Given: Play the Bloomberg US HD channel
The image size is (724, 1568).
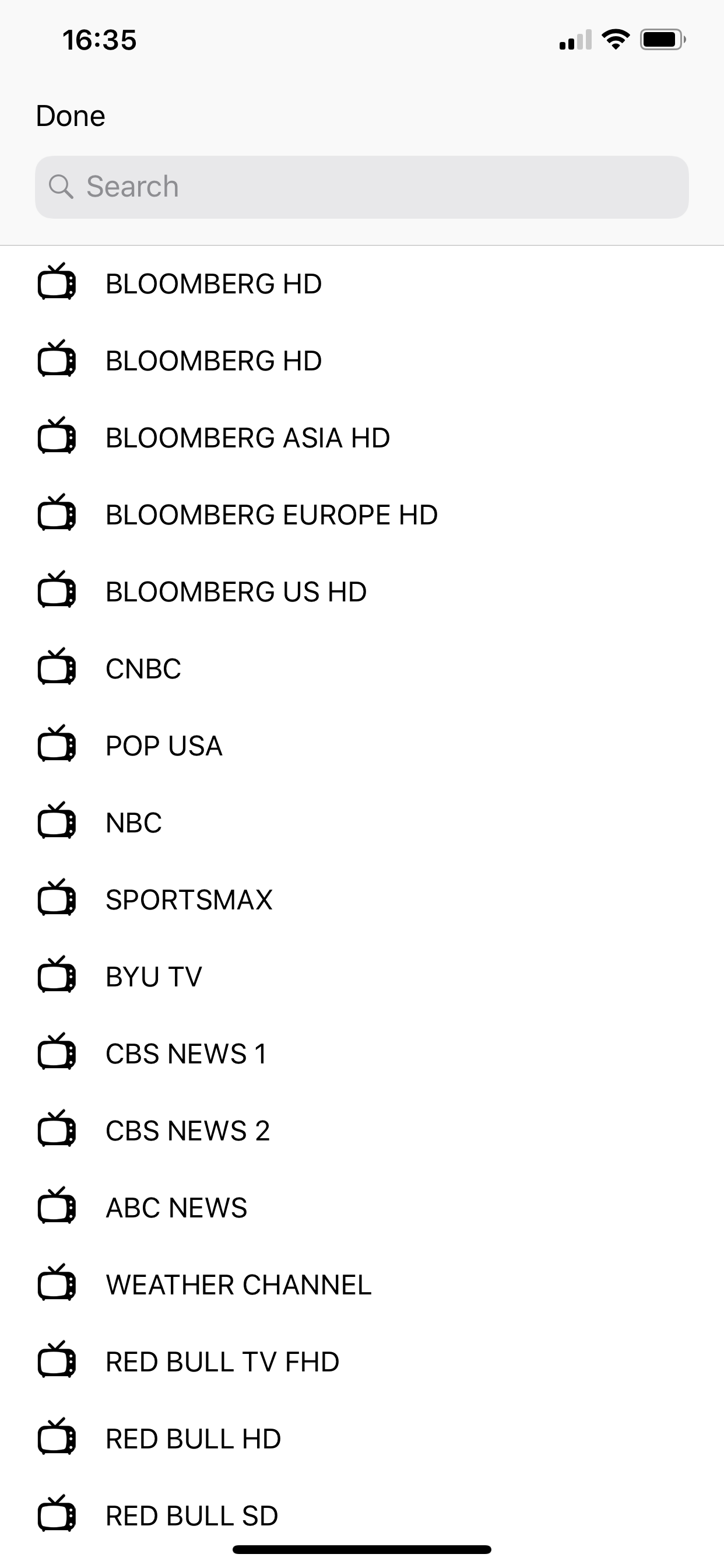Looking at the screenshot, I should click(x=236, y=591).
